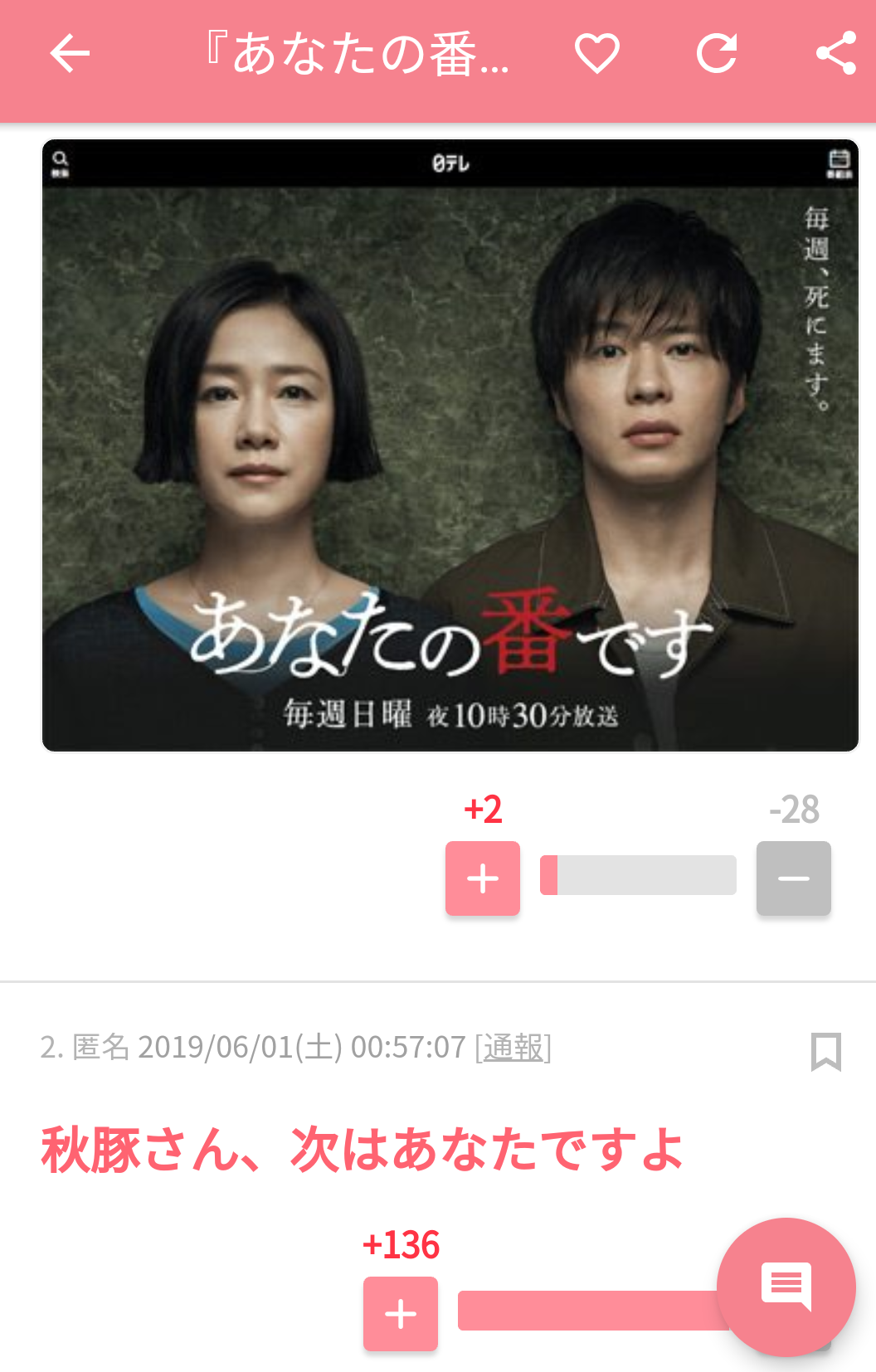Image resolution: width=876 pixels, height=1372 pixels.
Task: Open the あなたの番です drama image
Action: [450, 445]
